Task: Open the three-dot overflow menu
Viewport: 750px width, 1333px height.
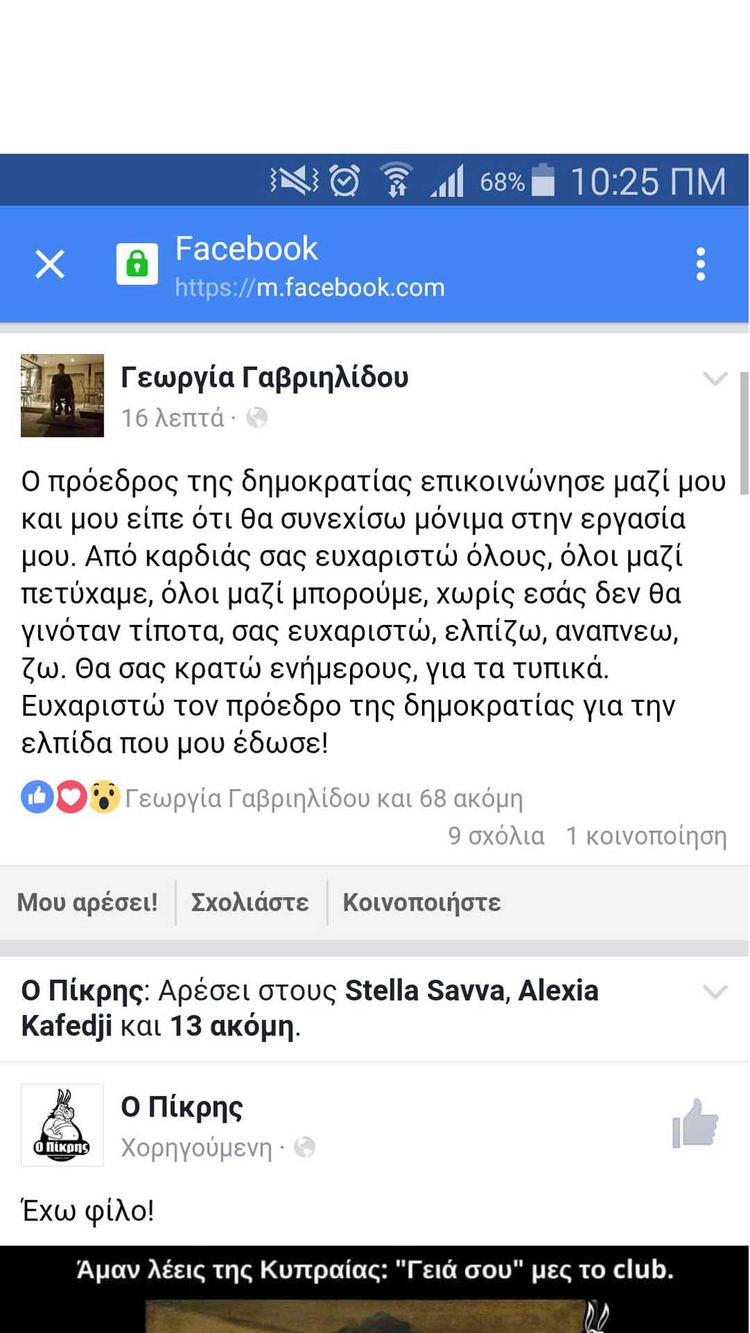Action: point(700,265)
